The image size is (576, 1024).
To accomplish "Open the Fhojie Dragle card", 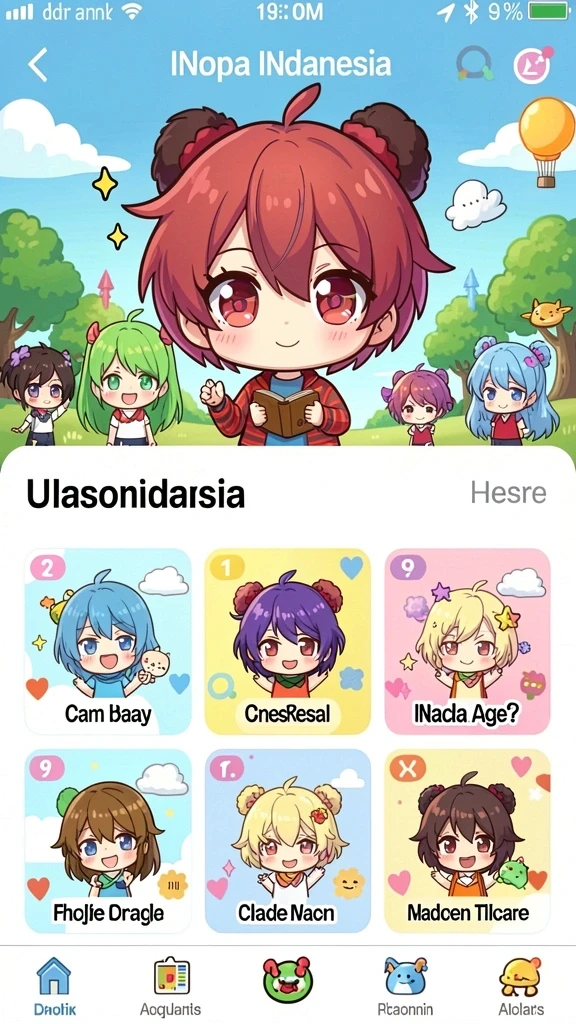I will point(108,840).
